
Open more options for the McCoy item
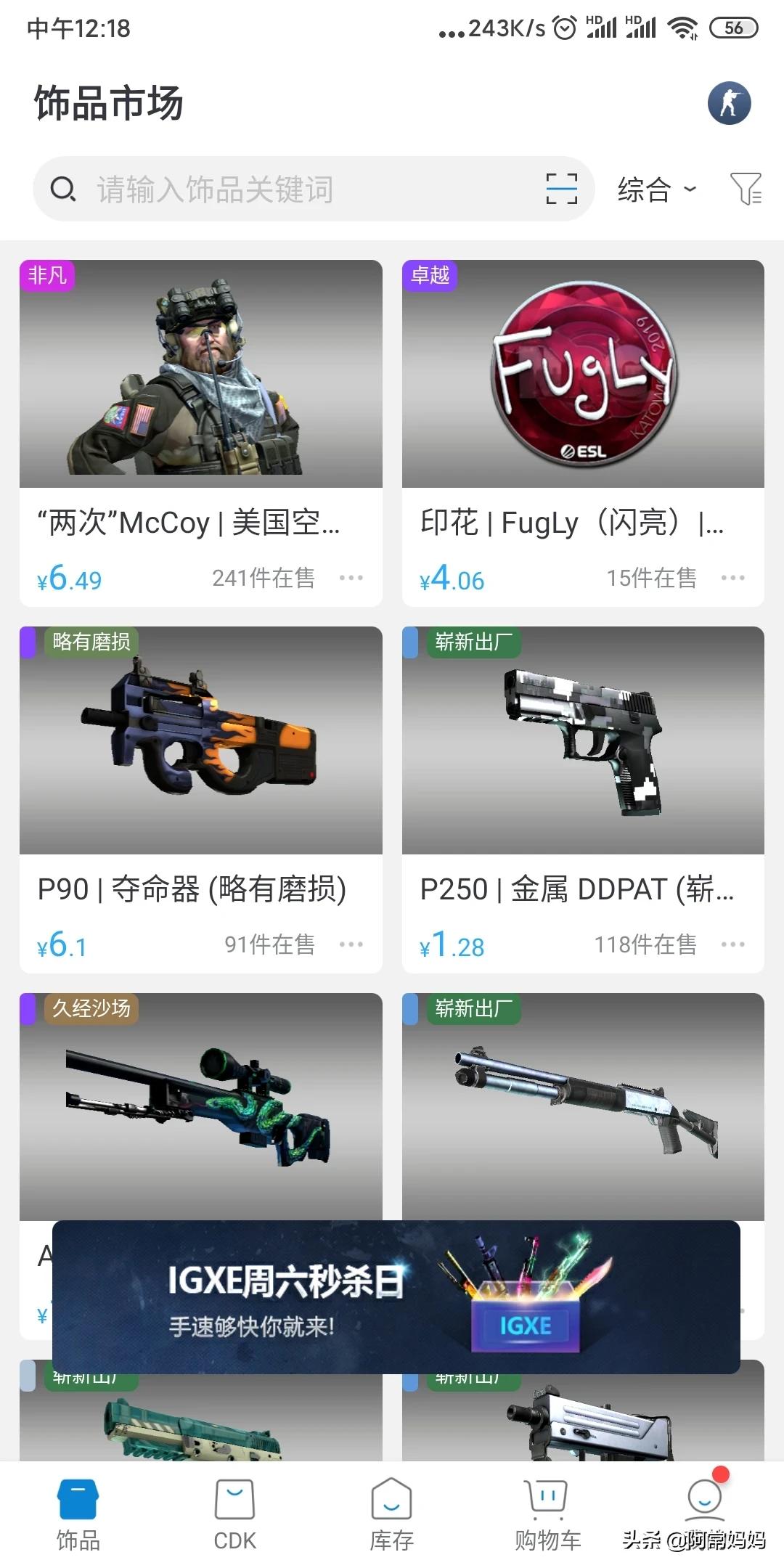point(351,578)
